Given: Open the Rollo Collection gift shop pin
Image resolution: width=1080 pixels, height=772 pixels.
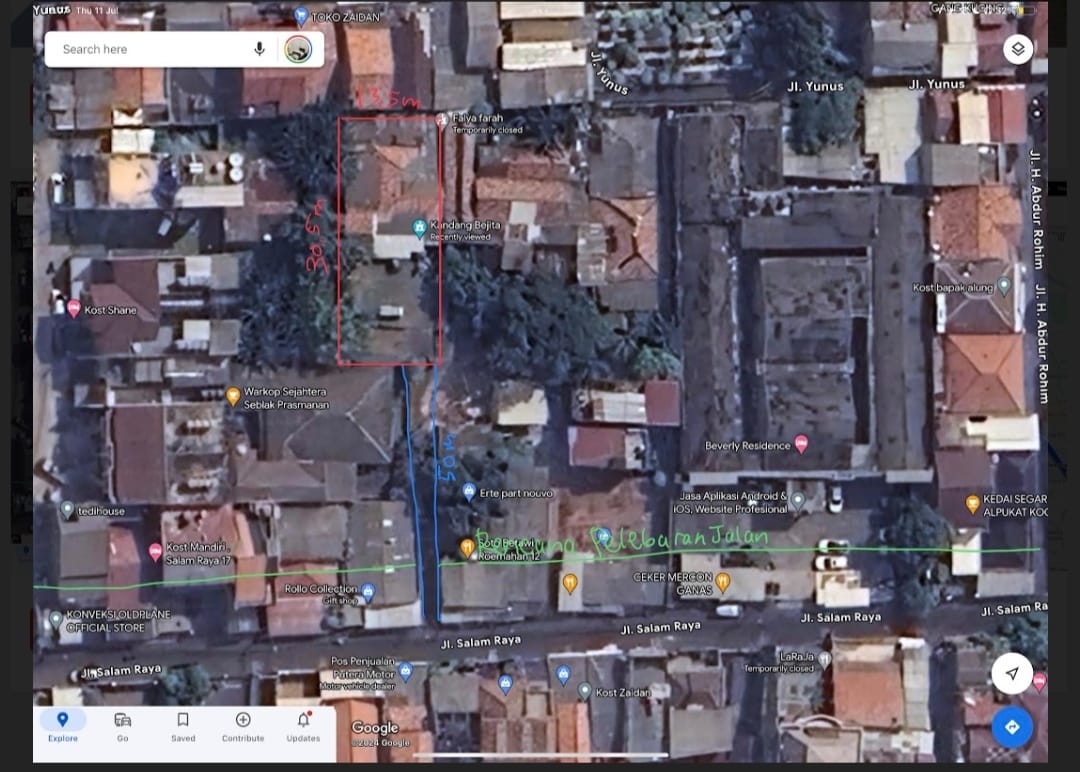Looking at the screenshot, I should 367,592.
